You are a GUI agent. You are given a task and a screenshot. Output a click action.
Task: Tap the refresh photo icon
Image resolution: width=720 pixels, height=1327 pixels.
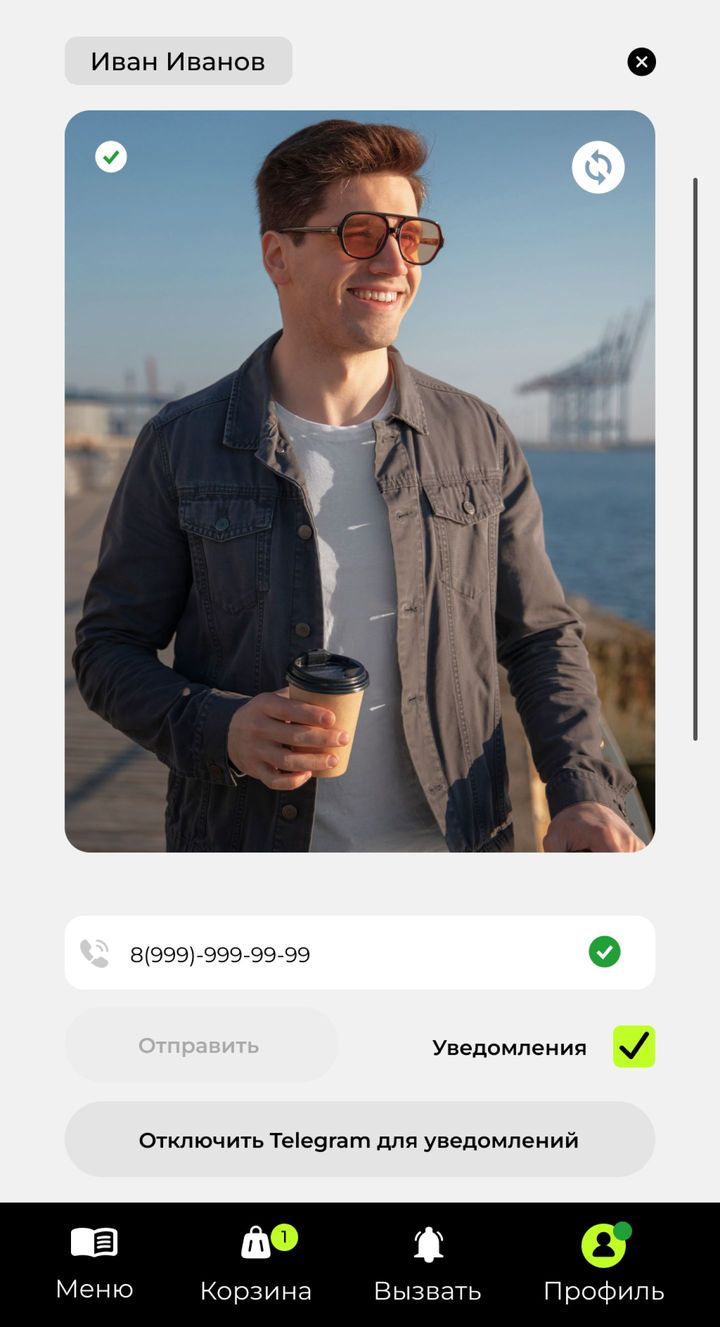pos(598,167)
